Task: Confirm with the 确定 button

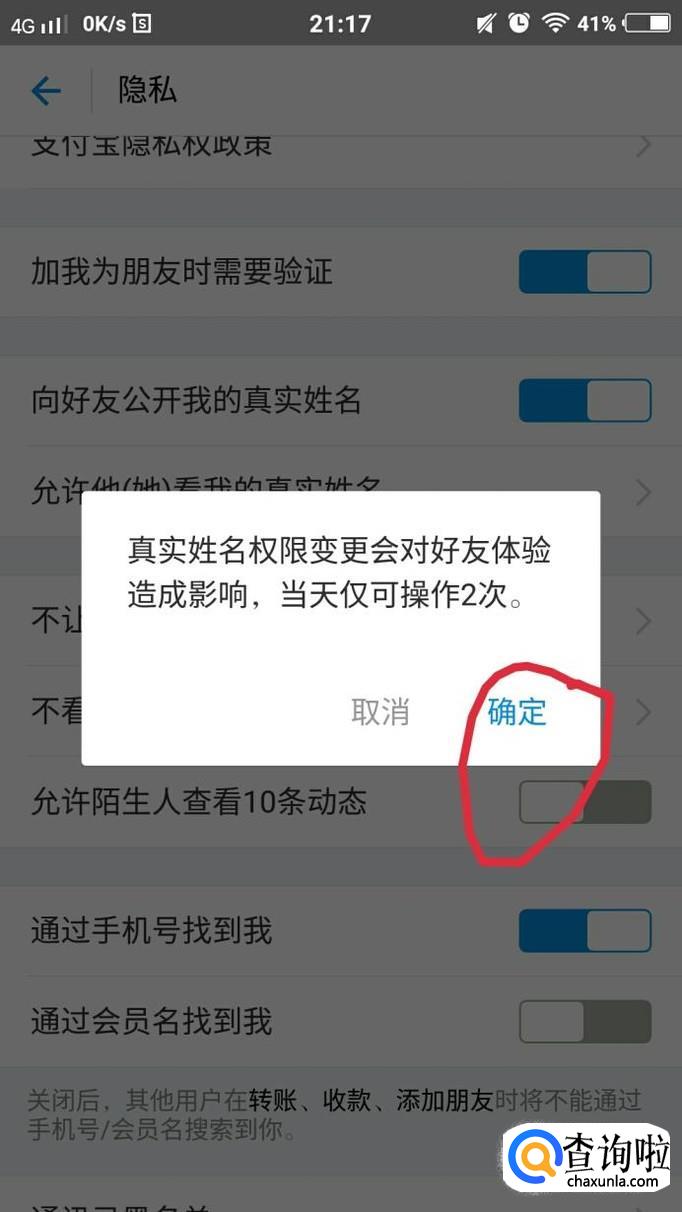Action: 517,712
